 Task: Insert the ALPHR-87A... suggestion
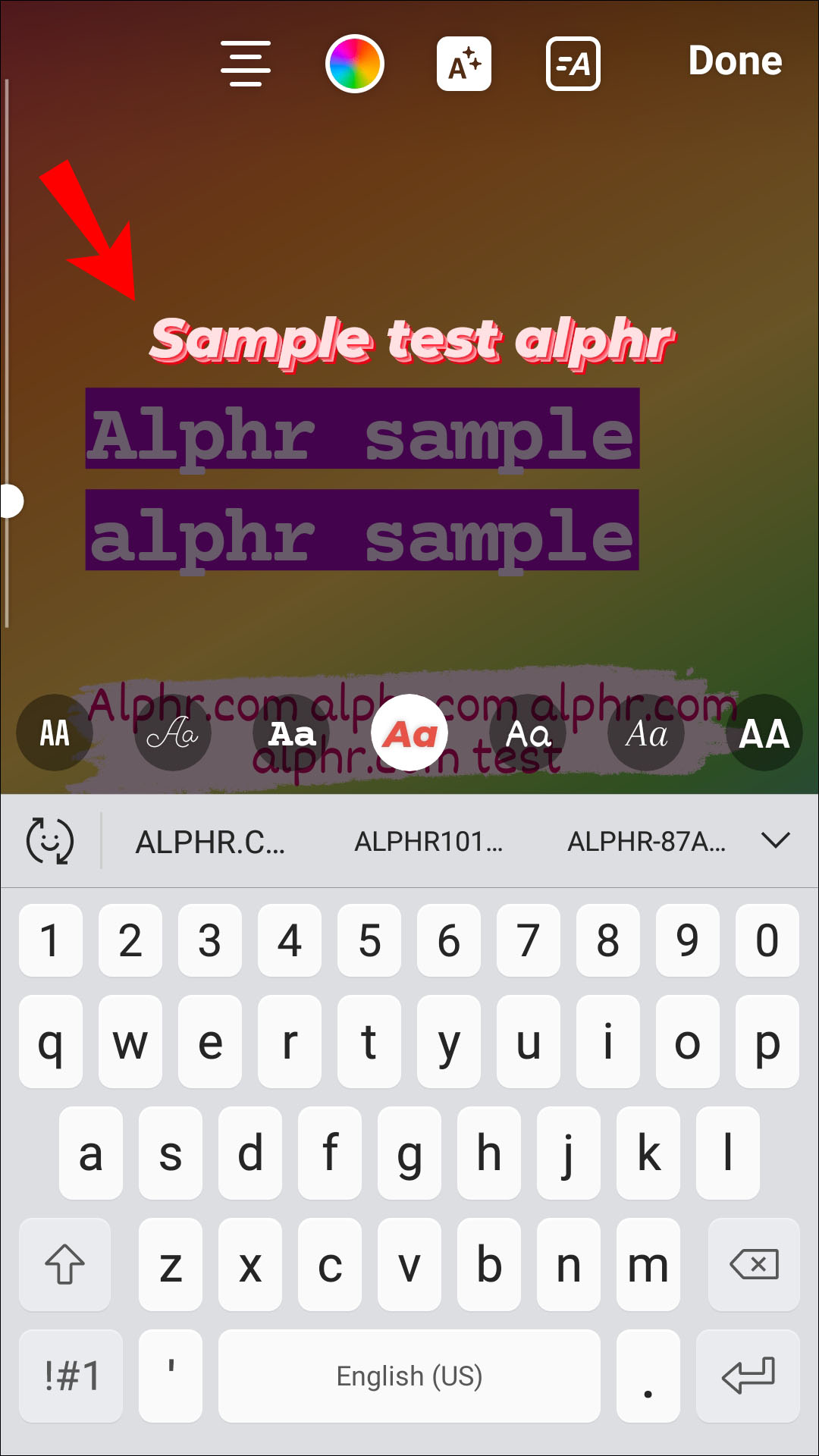(646, 842)
